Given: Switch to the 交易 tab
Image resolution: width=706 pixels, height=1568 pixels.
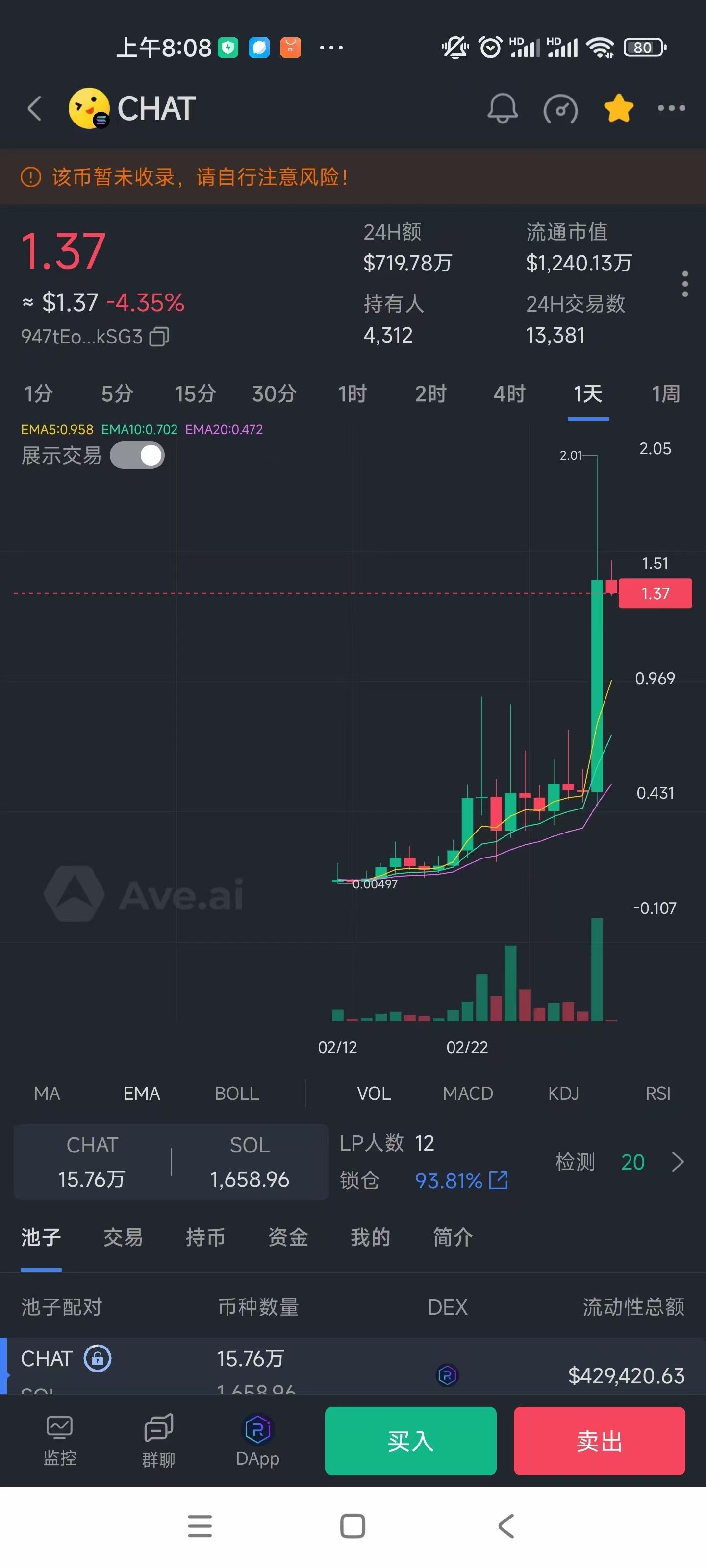Looking at the screenshot, I should point(123,1237).
